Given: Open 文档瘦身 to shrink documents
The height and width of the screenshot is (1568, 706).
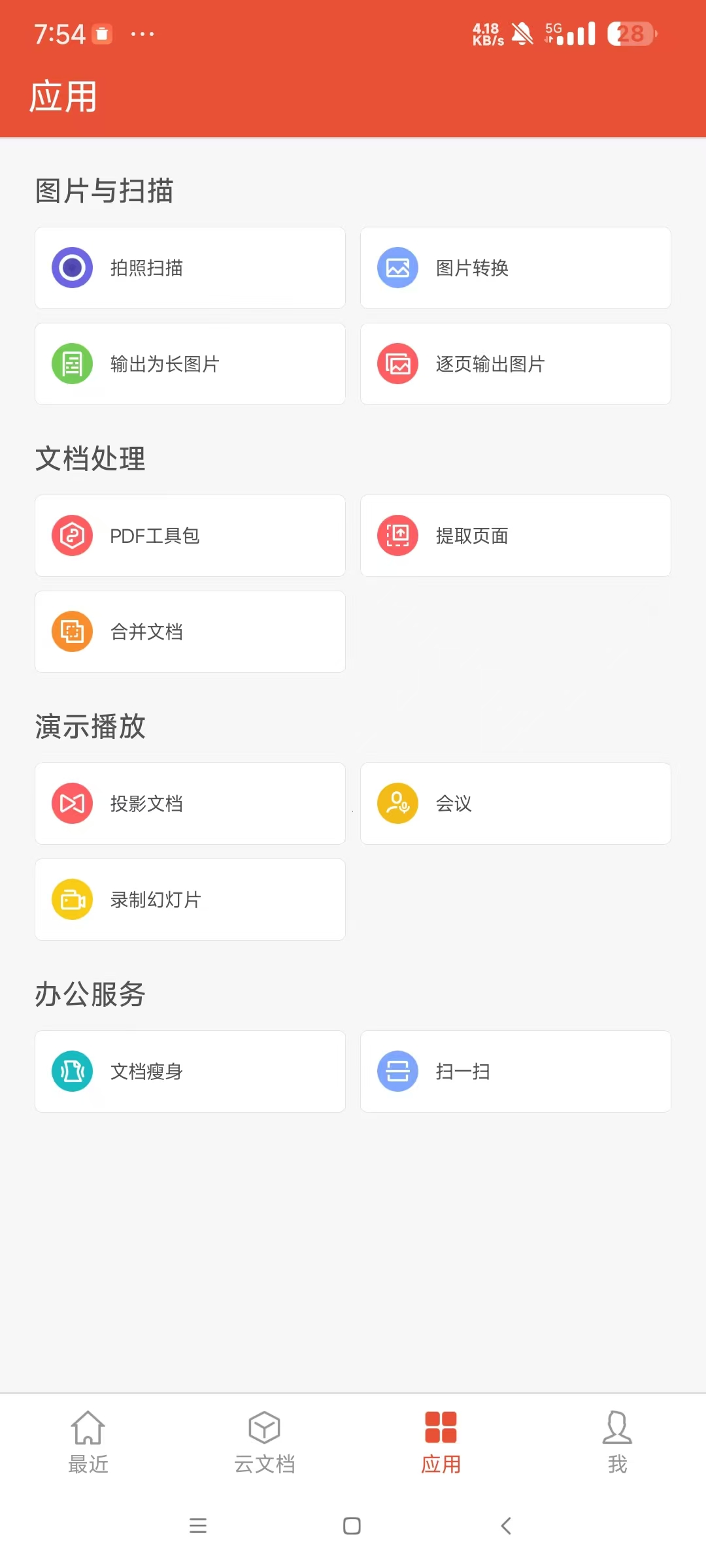Looking at the screenshot, I should point(190,1071).
